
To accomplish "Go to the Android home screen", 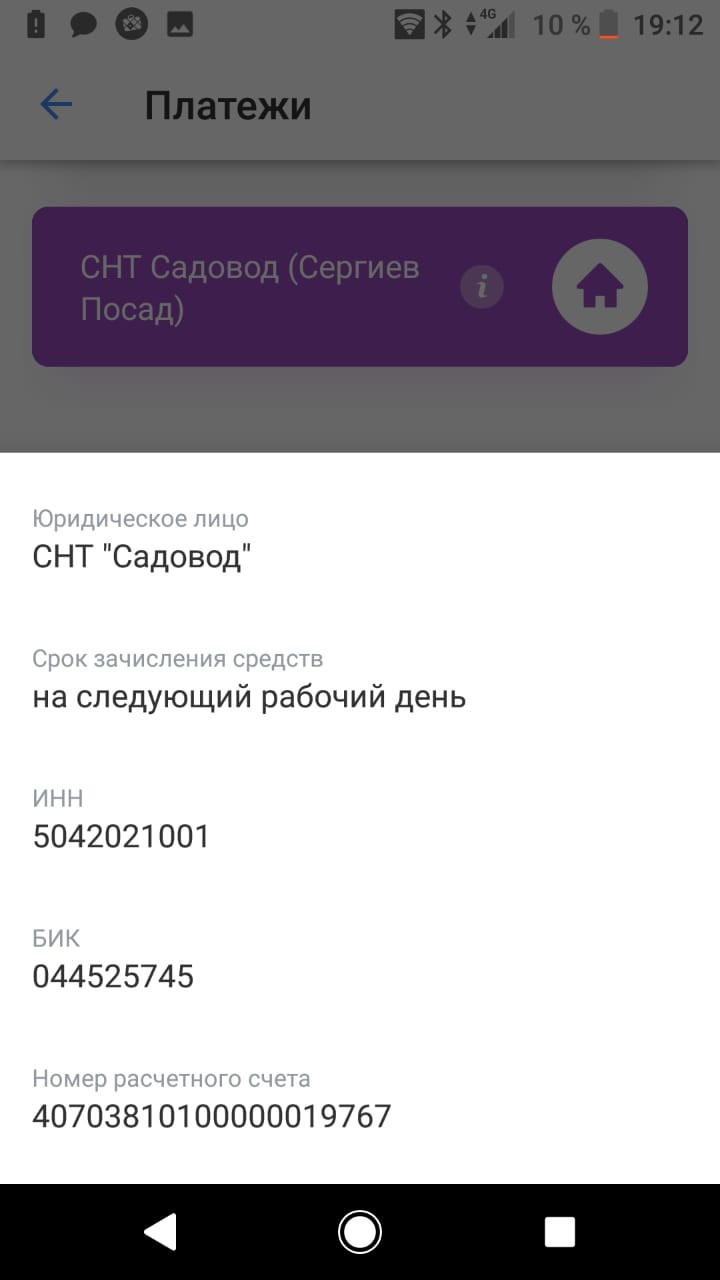I will (x=360, y=1232).
